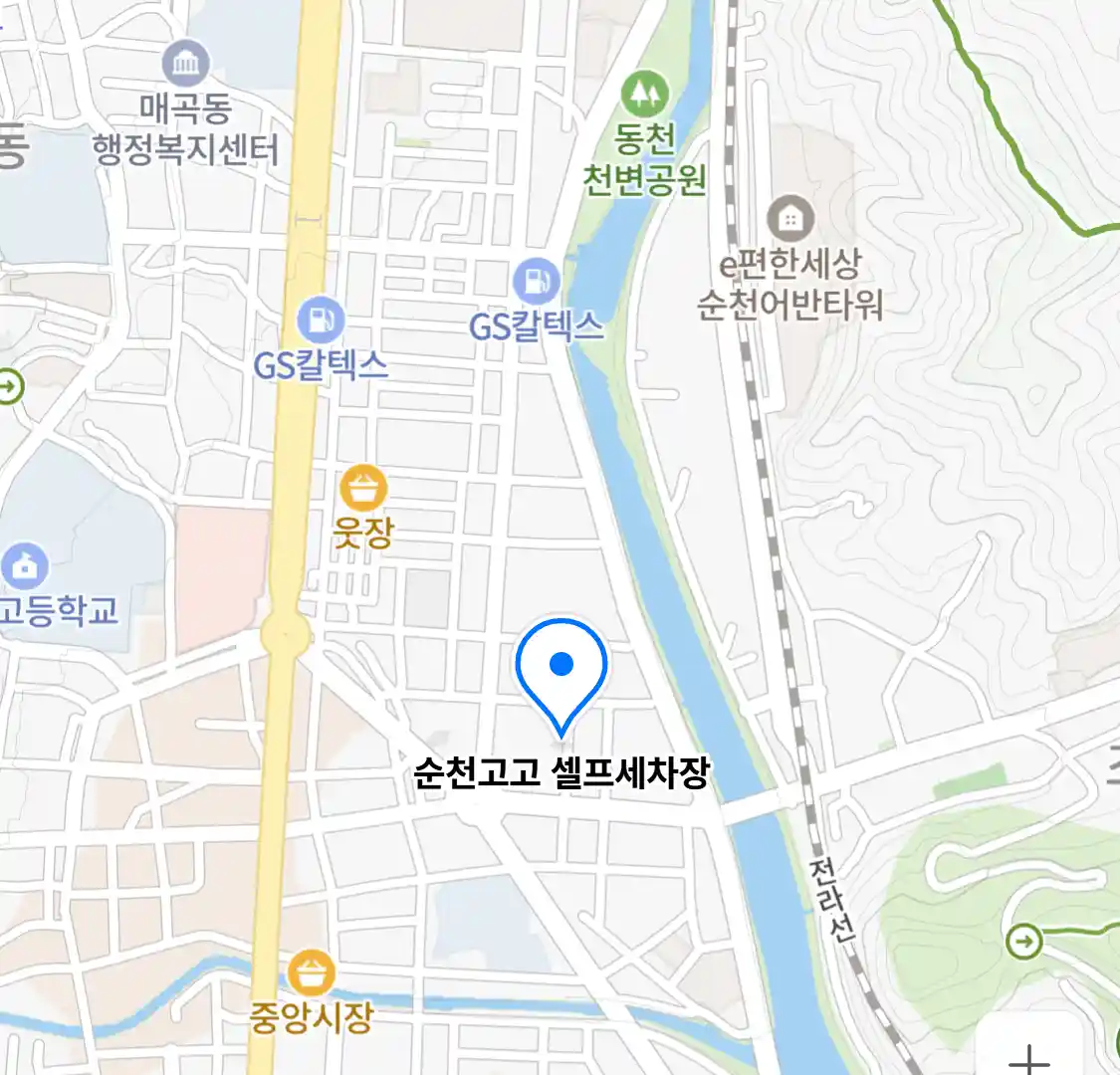1120x1075 pixels.
Task: Tap the GS칼텍스 station by the yellow road
Action: 321,321
